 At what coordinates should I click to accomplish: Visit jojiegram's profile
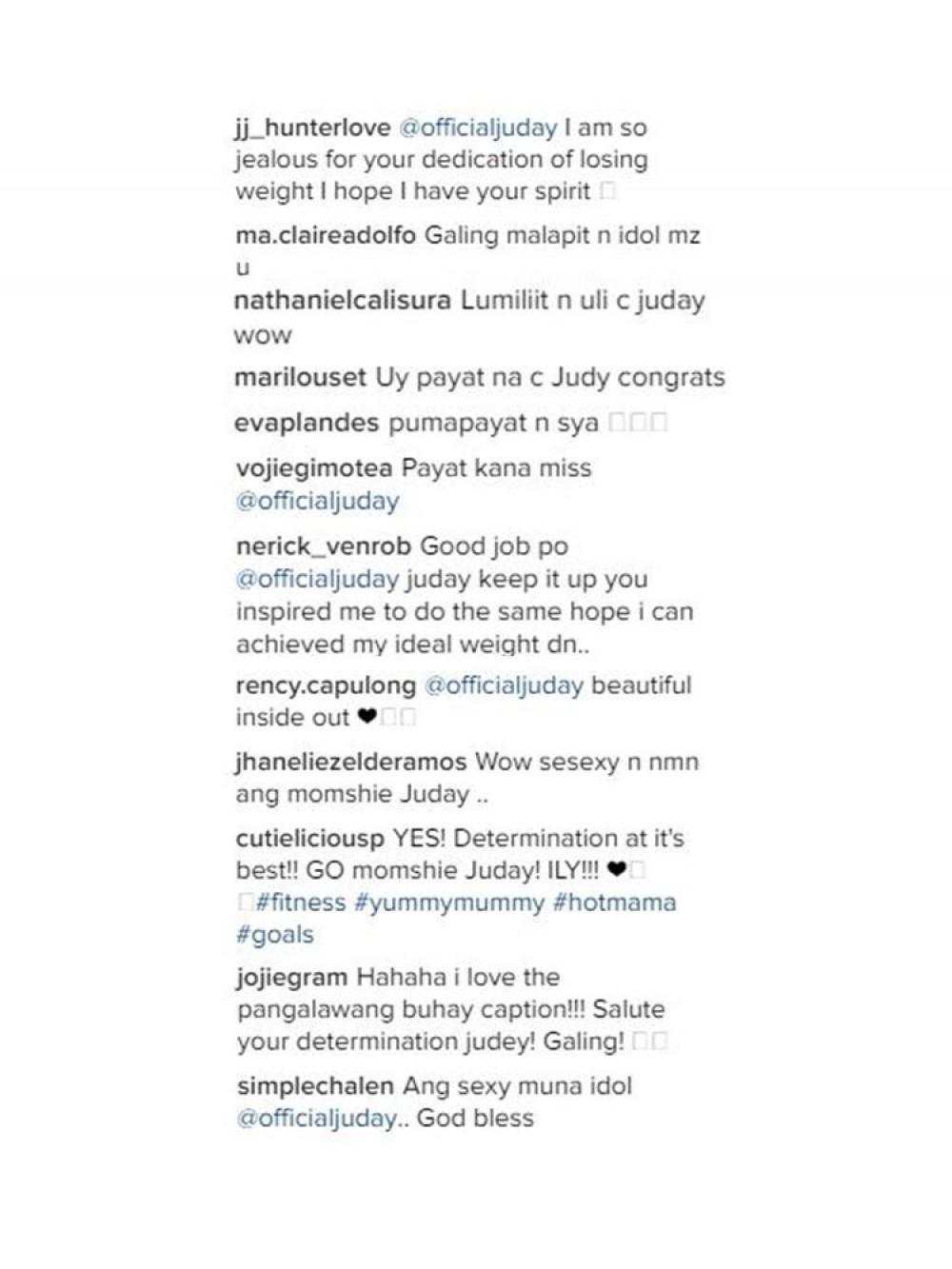click(291, 978)
